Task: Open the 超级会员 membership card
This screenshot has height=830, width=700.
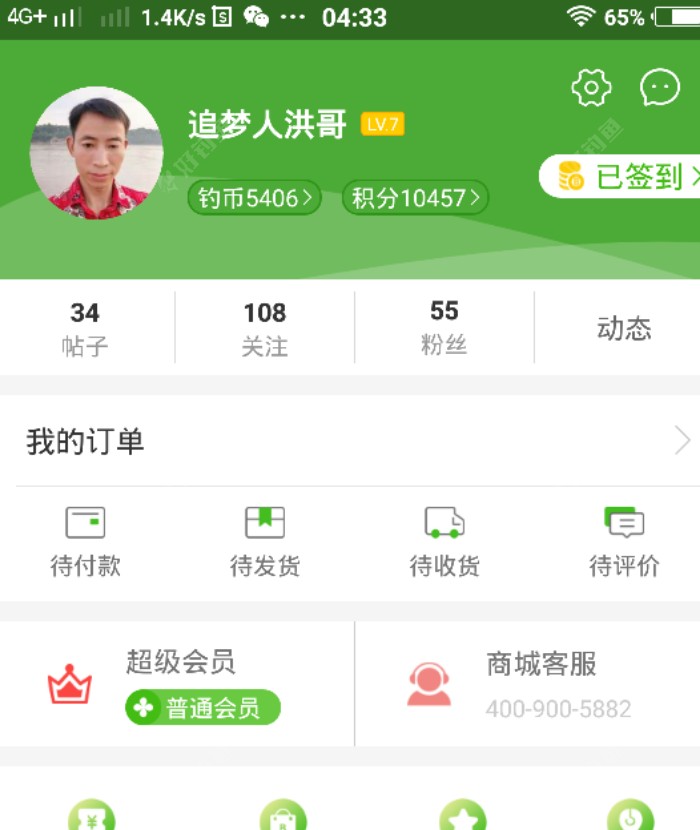Action: coord(178,684)
